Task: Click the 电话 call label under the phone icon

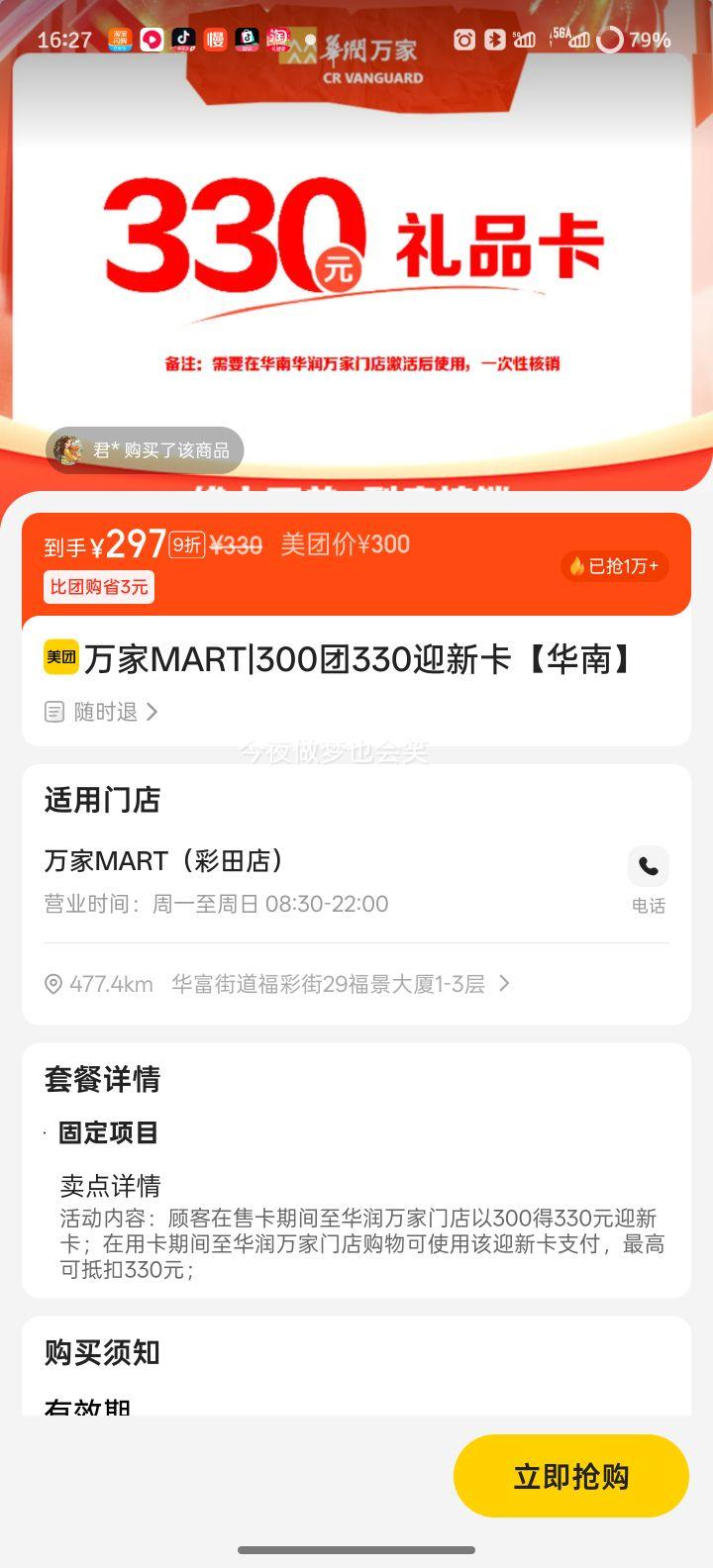Action: coord(650,906)
